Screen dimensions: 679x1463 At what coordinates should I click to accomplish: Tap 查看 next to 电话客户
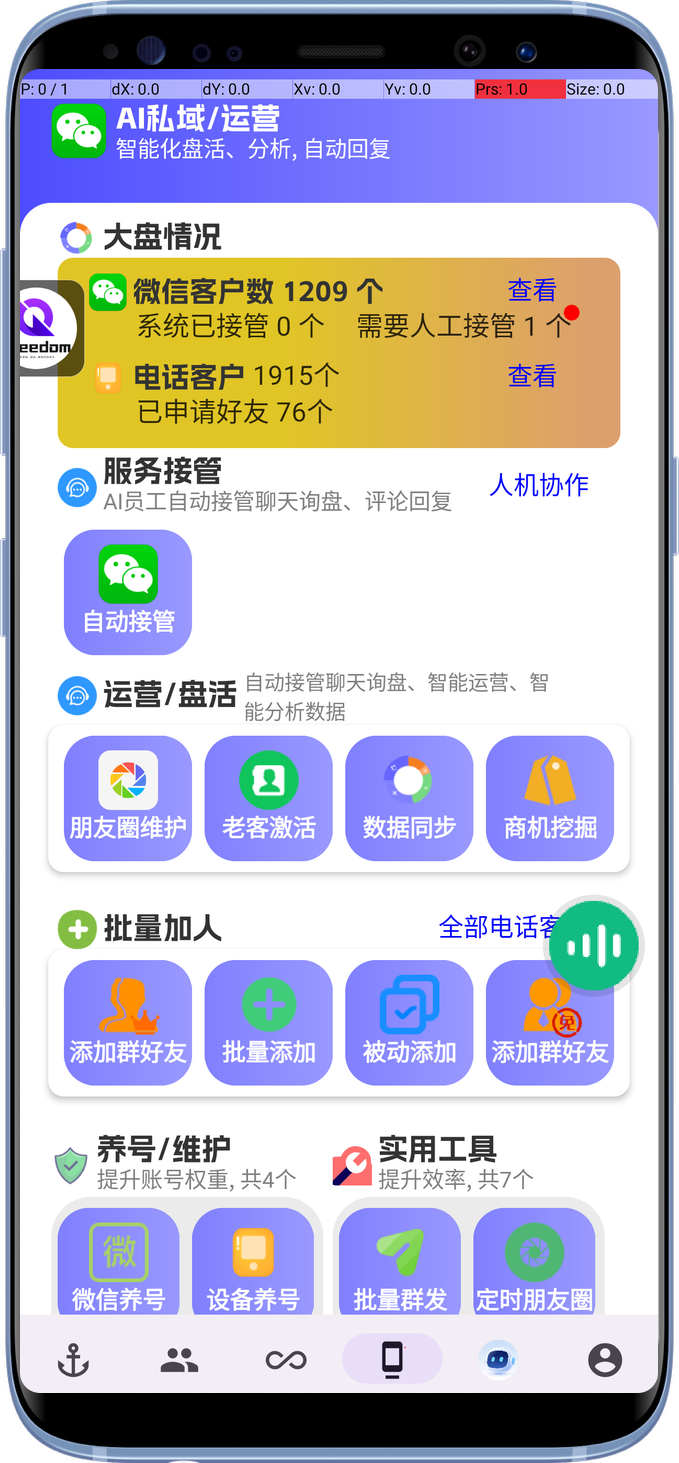(531, 376)
